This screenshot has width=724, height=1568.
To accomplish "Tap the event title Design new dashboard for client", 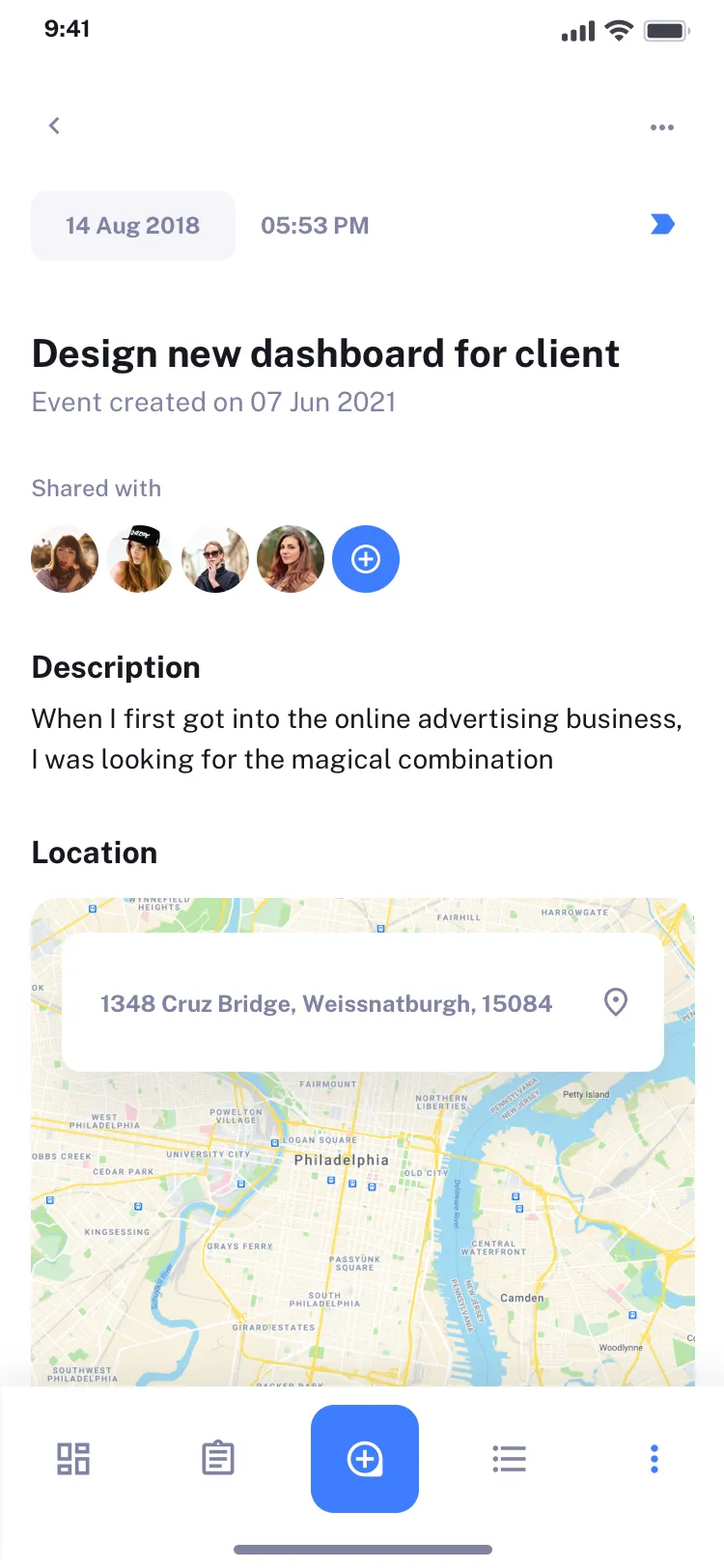I will click(x=324, y=353).
